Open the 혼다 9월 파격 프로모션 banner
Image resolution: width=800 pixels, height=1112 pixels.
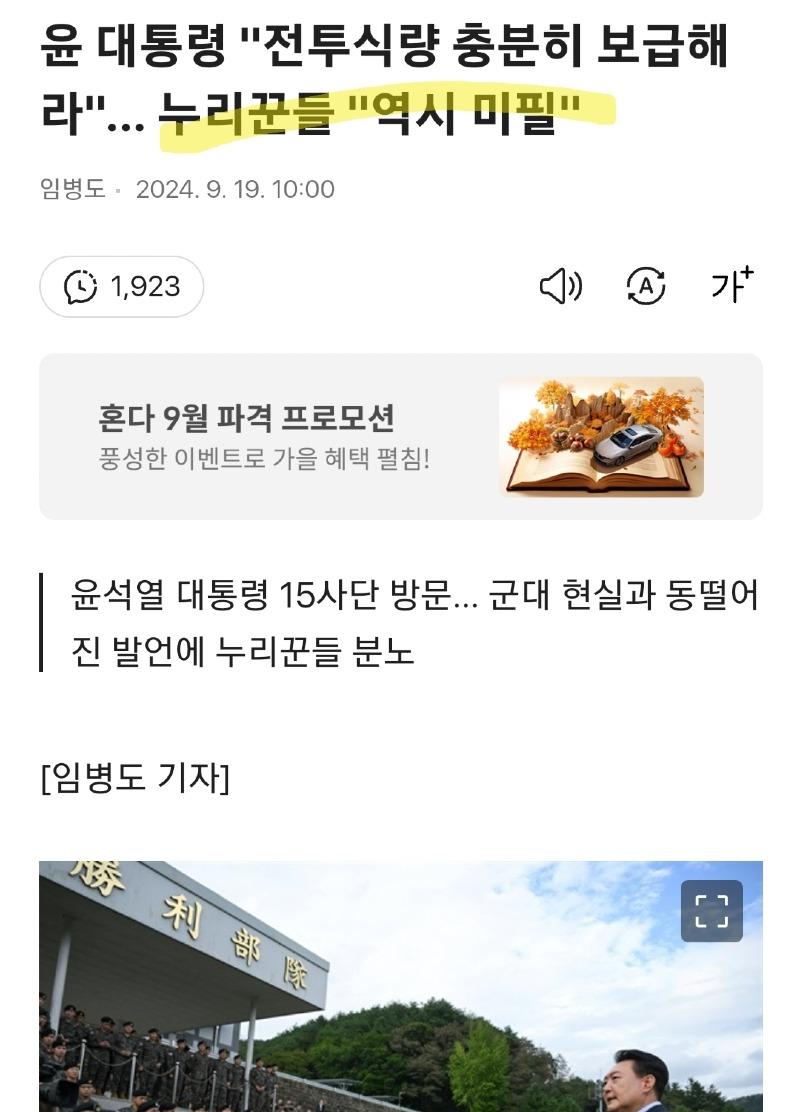pos(400,436)
